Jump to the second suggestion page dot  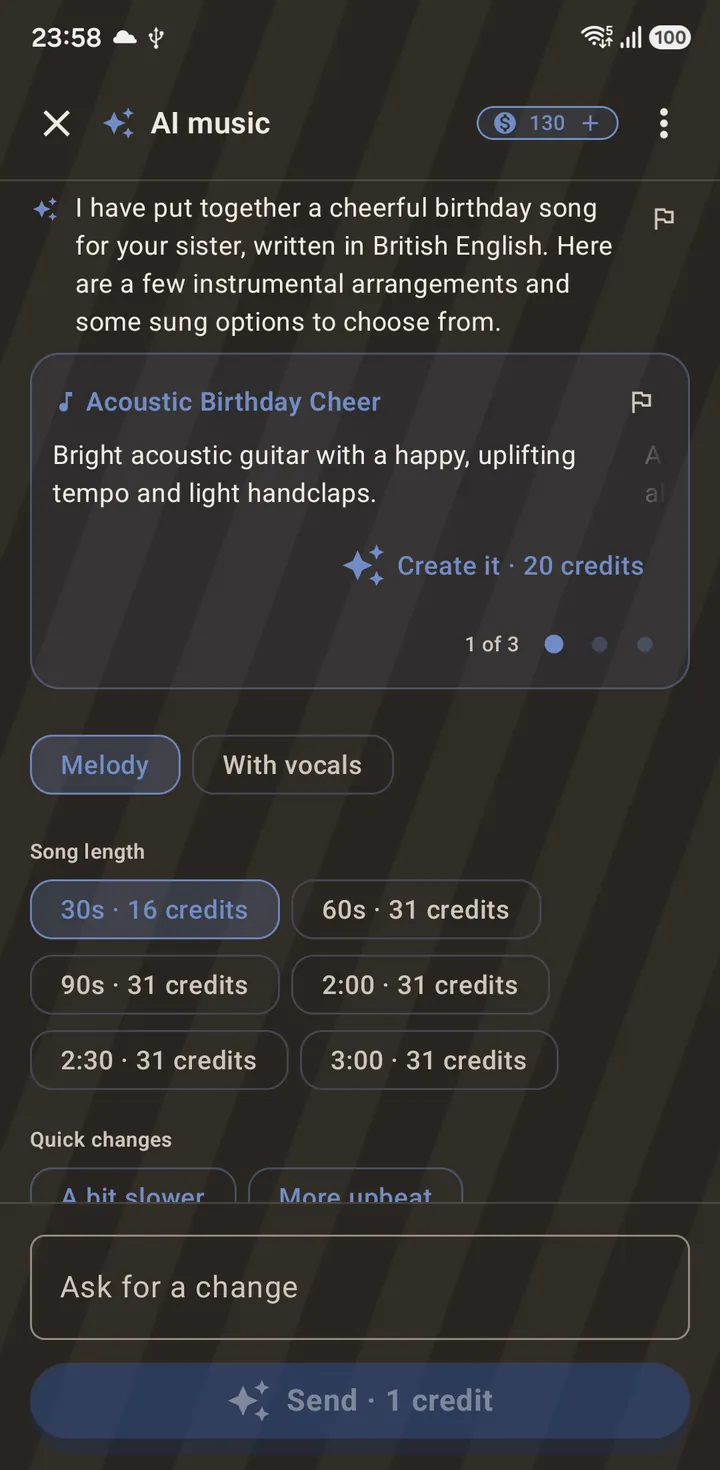coord(599,644)
